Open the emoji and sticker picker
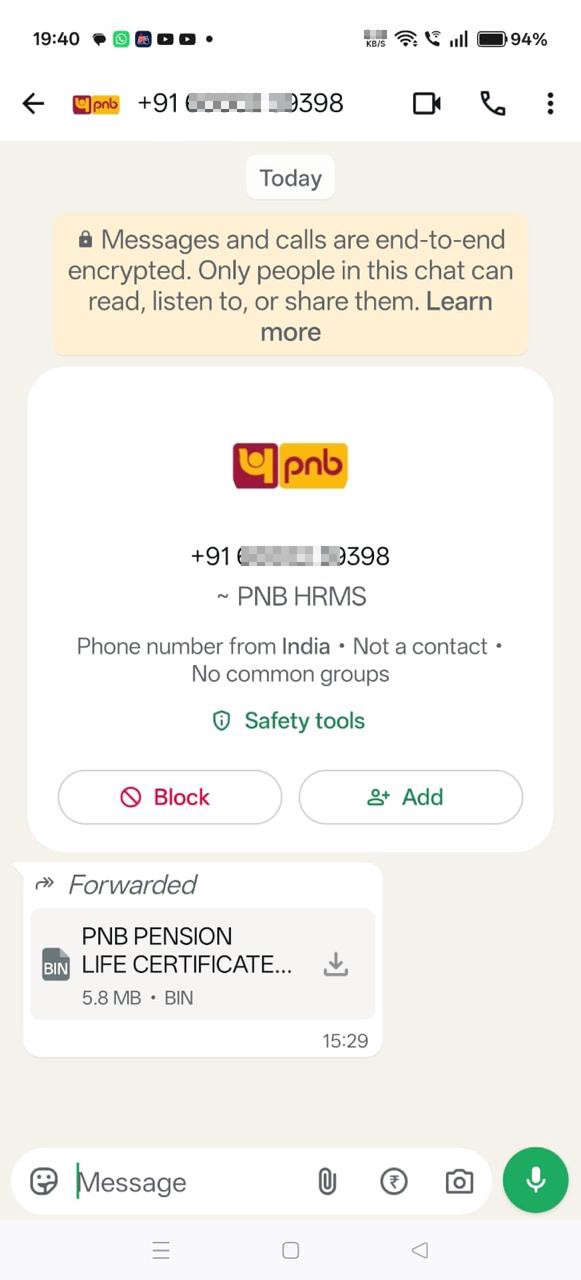Viewport: 581px width, 1280px height. 44,1181
